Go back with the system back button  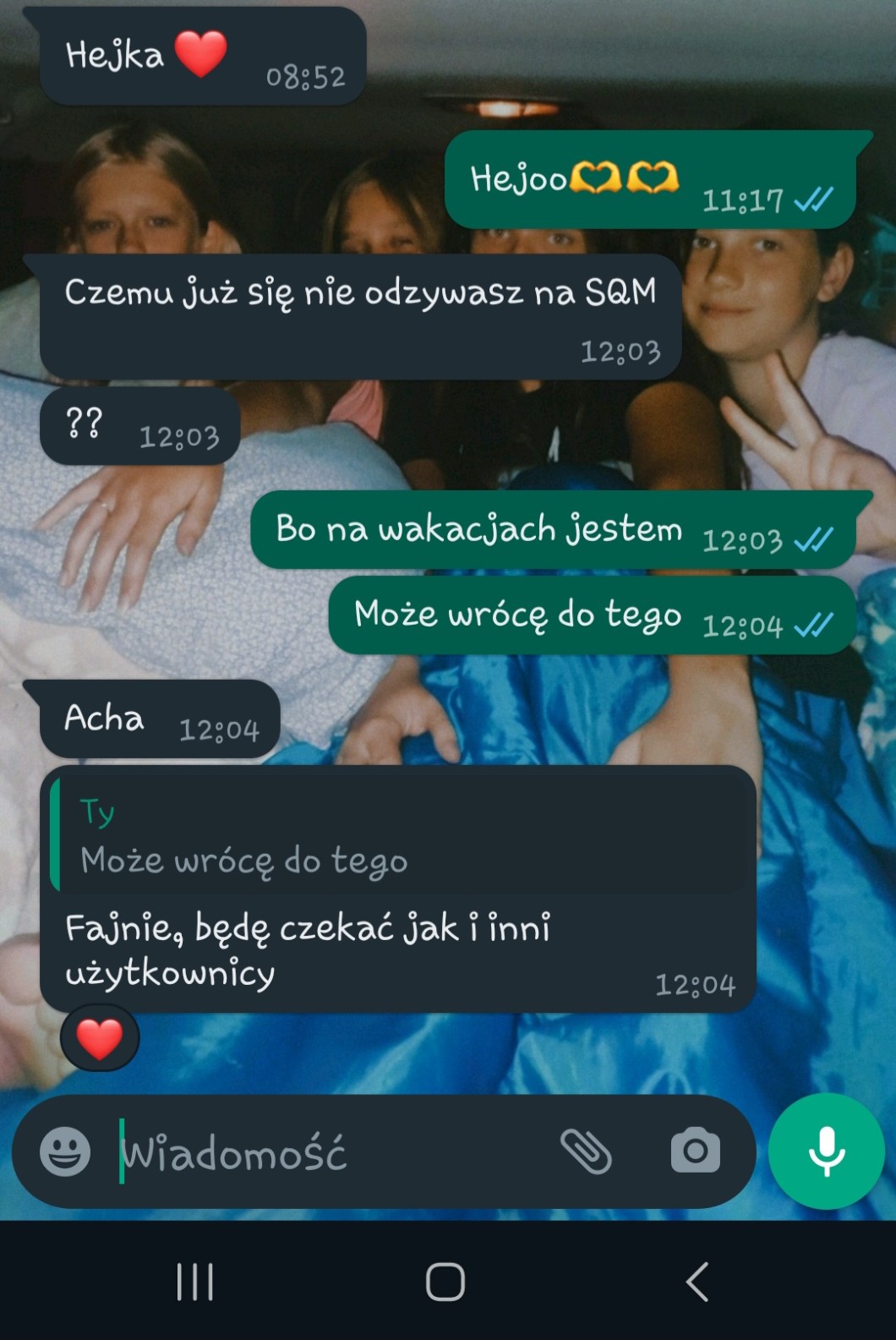pyautogui.click(x=697, y=1282)
